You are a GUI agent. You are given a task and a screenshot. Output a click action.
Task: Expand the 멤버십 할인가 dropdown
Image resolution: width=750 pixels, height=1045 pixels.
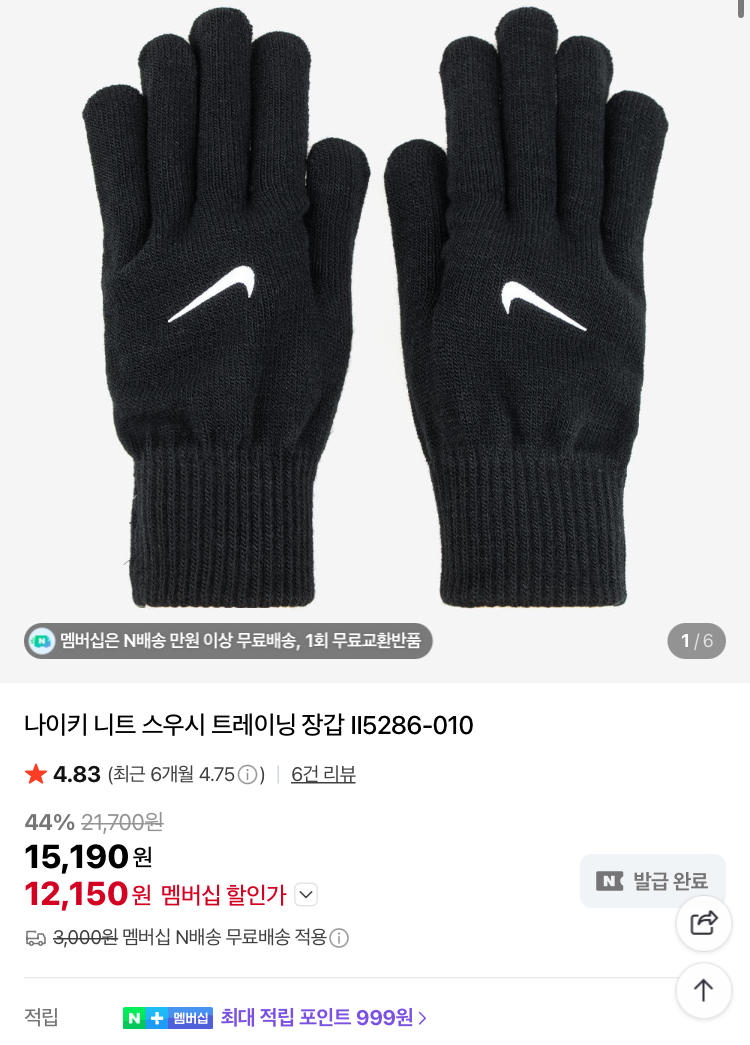tap(306, 894)
